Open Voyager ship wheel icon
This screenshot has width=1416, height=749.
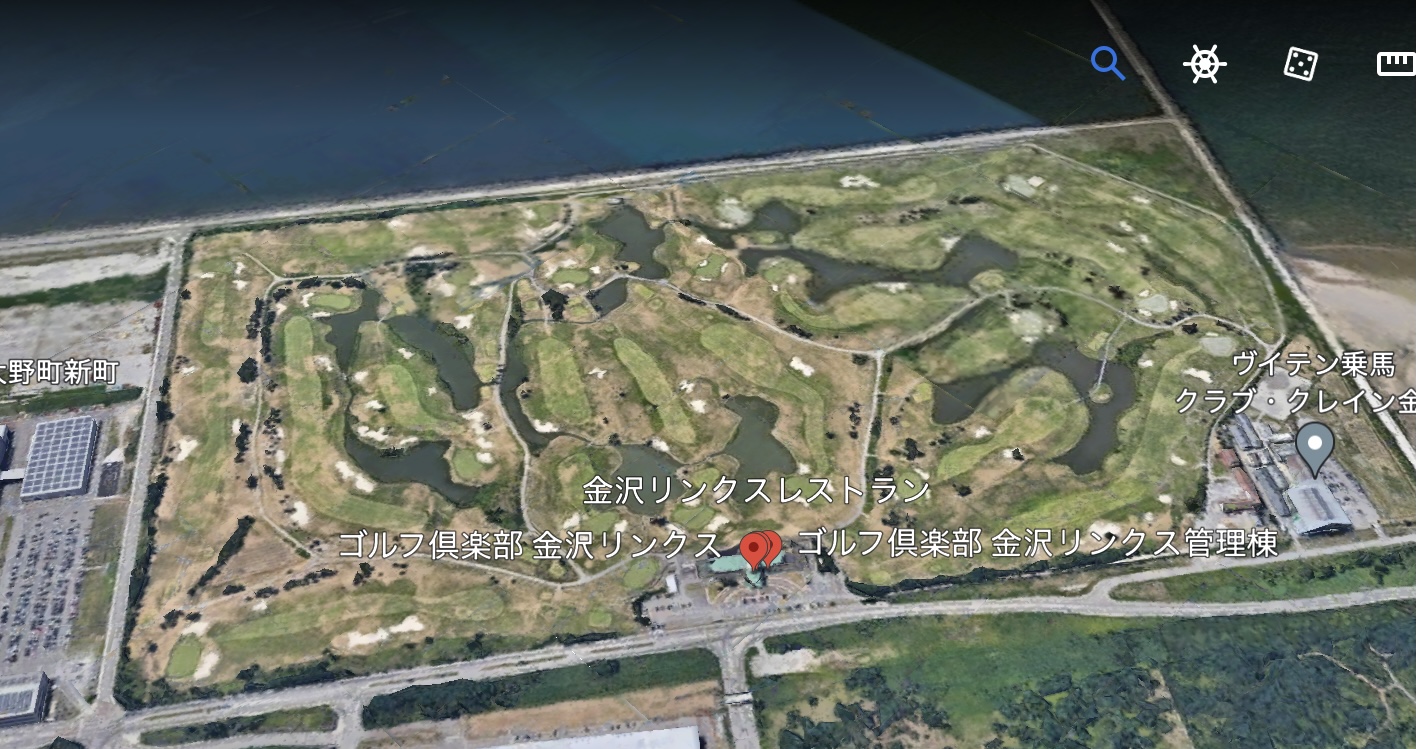coord(1204,64)
